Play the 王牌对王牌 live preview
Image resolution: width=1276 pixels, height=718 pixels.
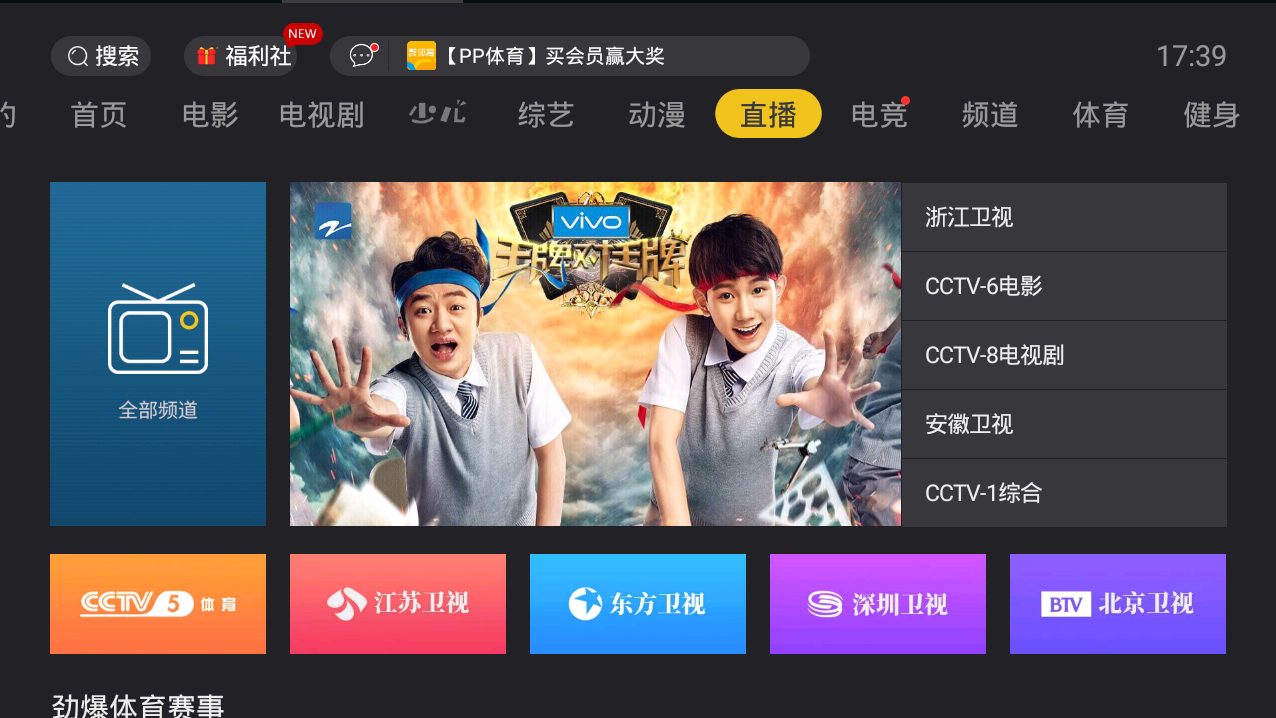click(x=595, y=353)
